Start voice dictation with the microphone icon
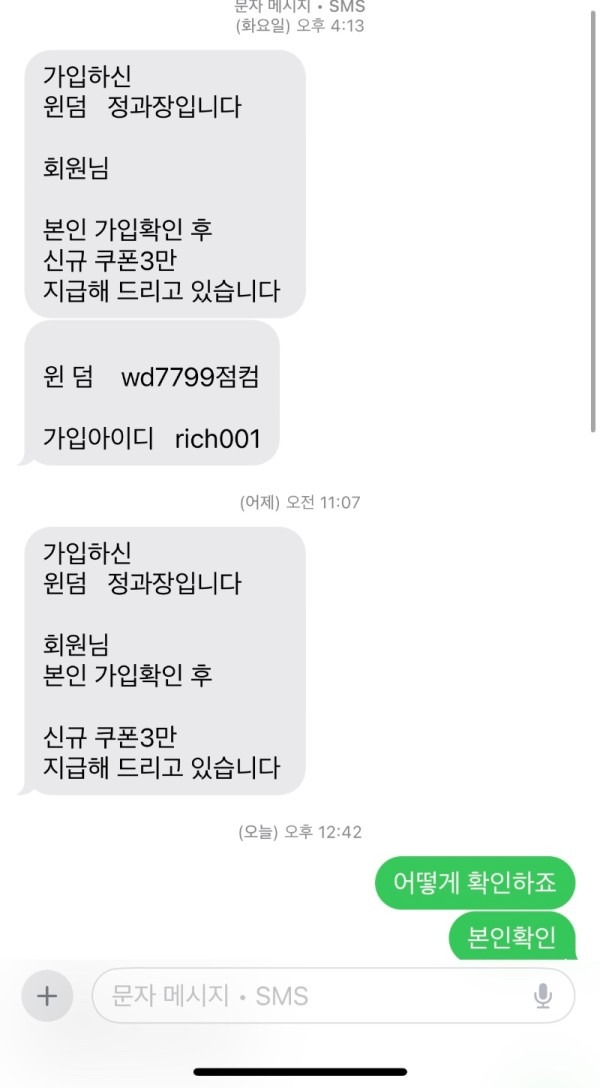The width and height of the screenshot is (600, 1088). click(x=543, y=996)
